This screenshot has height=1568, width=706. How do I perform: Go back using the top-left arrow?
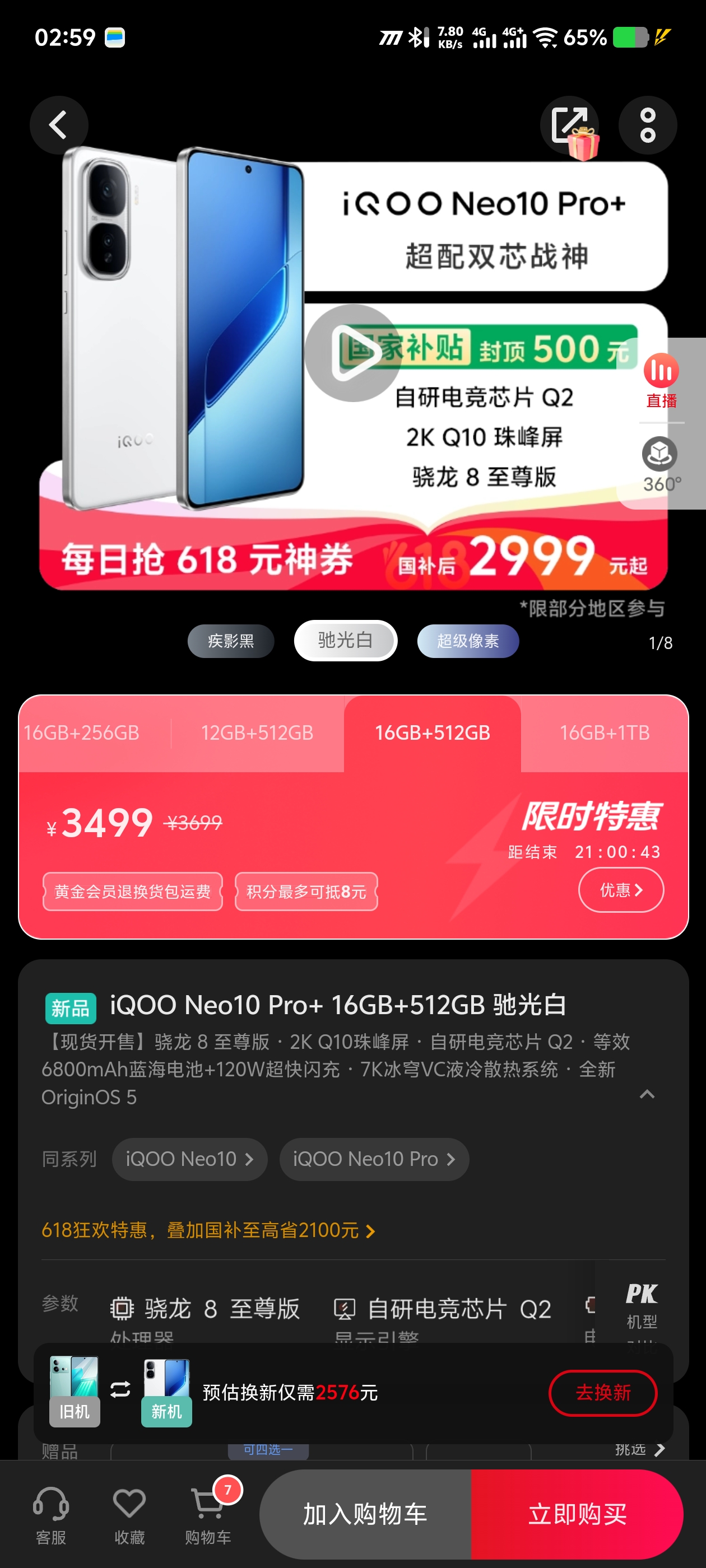point(59,125)
